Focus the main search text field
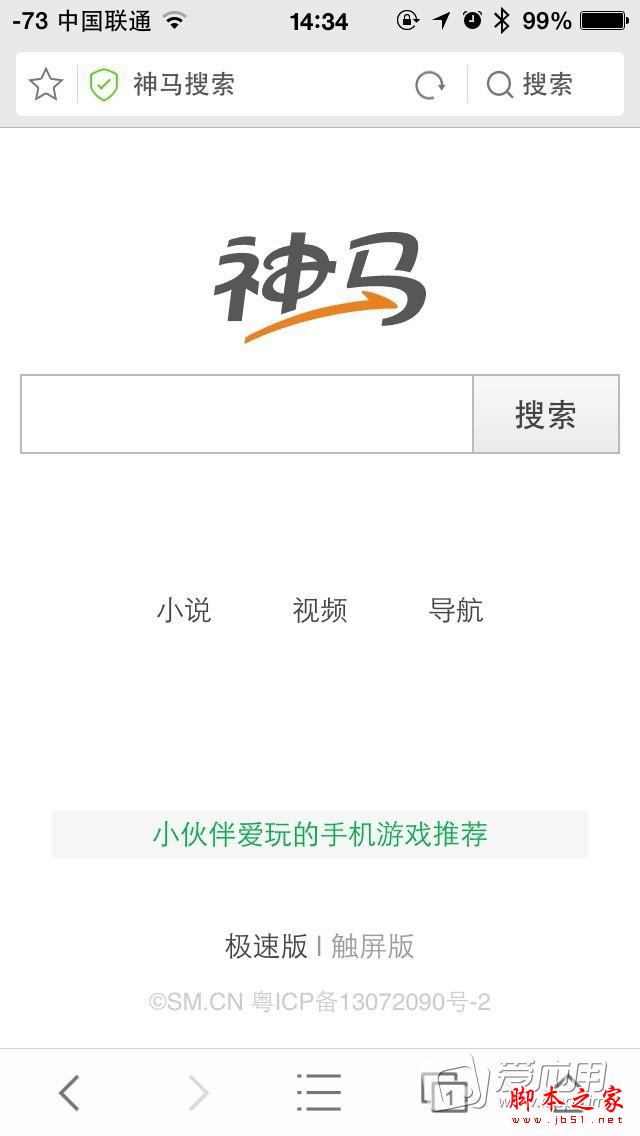This screenshot has width=640, height=1136. pos(247,414)
